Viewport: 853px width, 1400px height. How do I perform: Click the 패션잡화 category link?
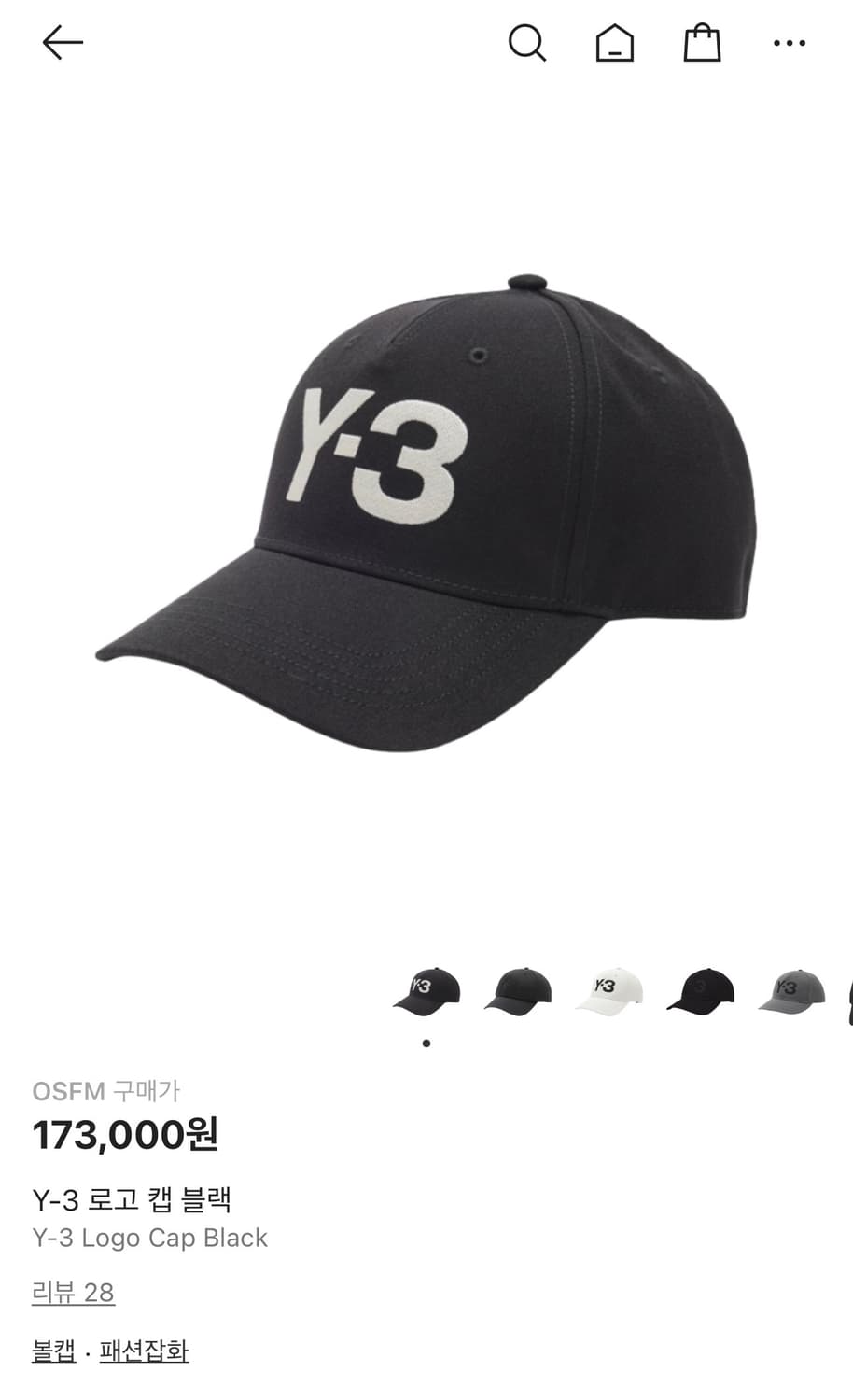[142, 1350]
